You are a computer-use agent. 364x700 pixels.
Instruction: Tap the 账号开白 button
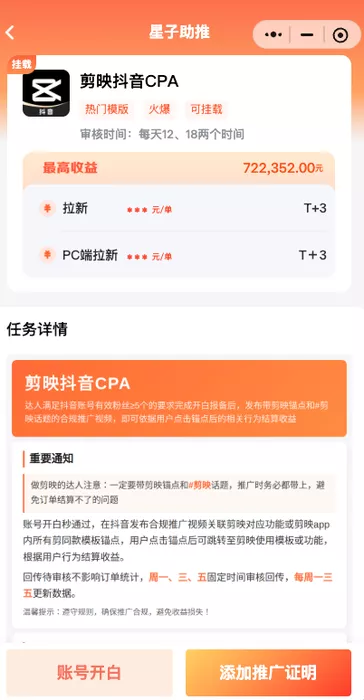point(89,672)
